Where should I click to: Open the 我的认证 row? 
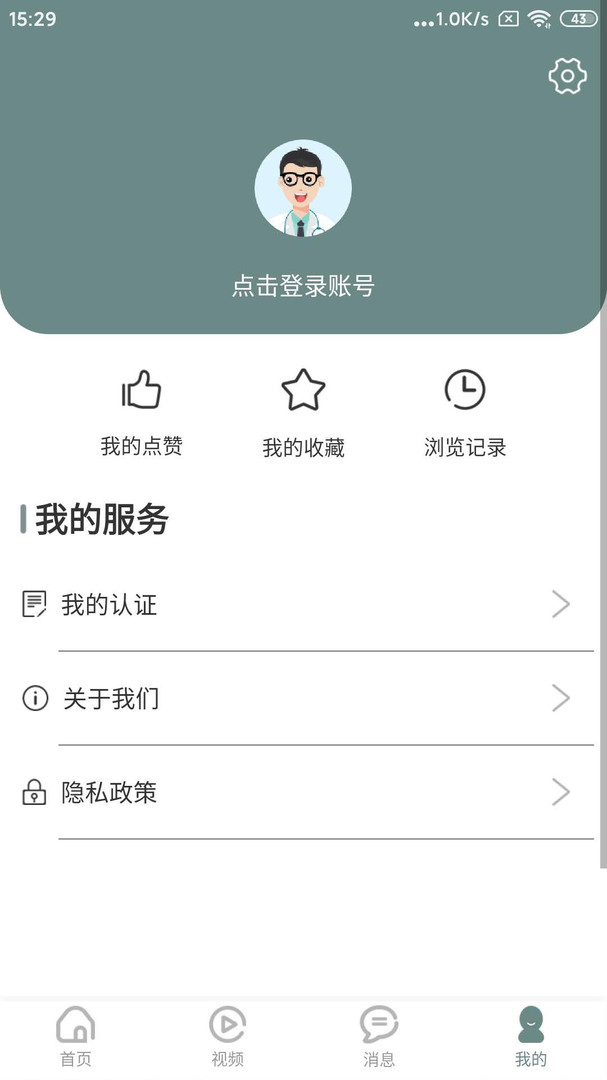point(303,604)
